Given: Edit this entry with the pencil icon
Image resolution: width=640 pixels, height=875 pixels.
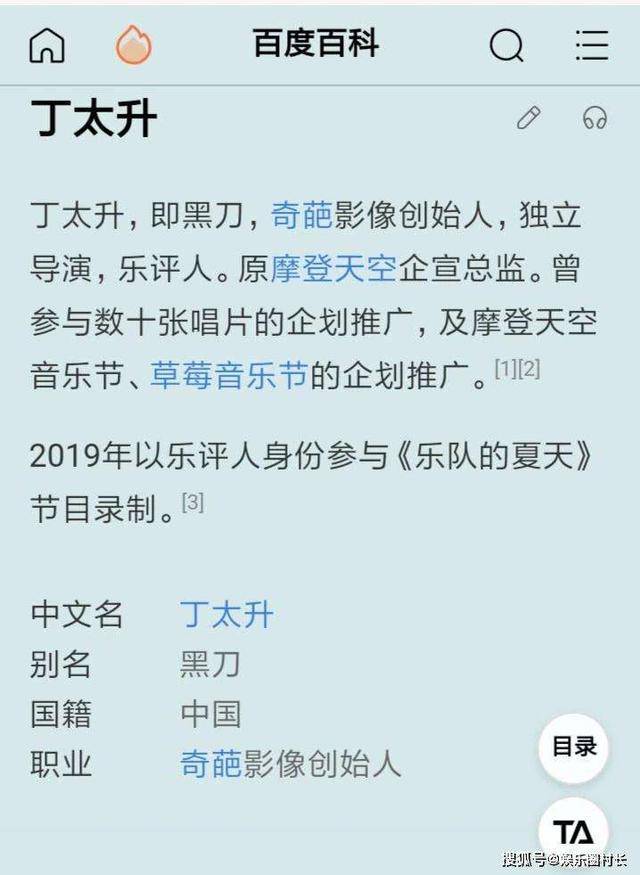Looking at the screenshot, I should click(x=527, y=119).
